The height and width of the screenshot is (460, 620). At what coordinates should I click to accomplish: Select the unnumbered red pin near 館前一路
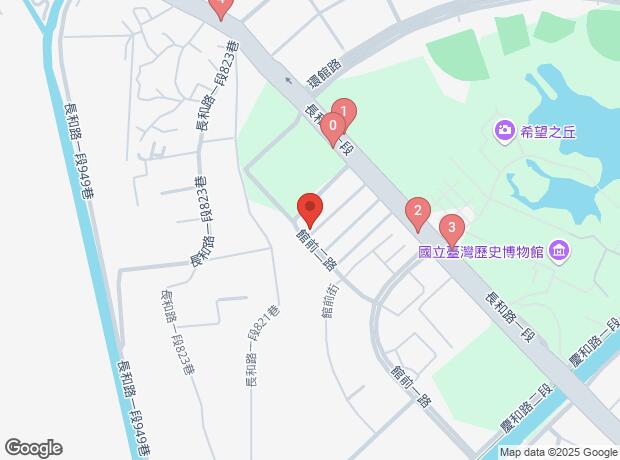pos(309,208)
